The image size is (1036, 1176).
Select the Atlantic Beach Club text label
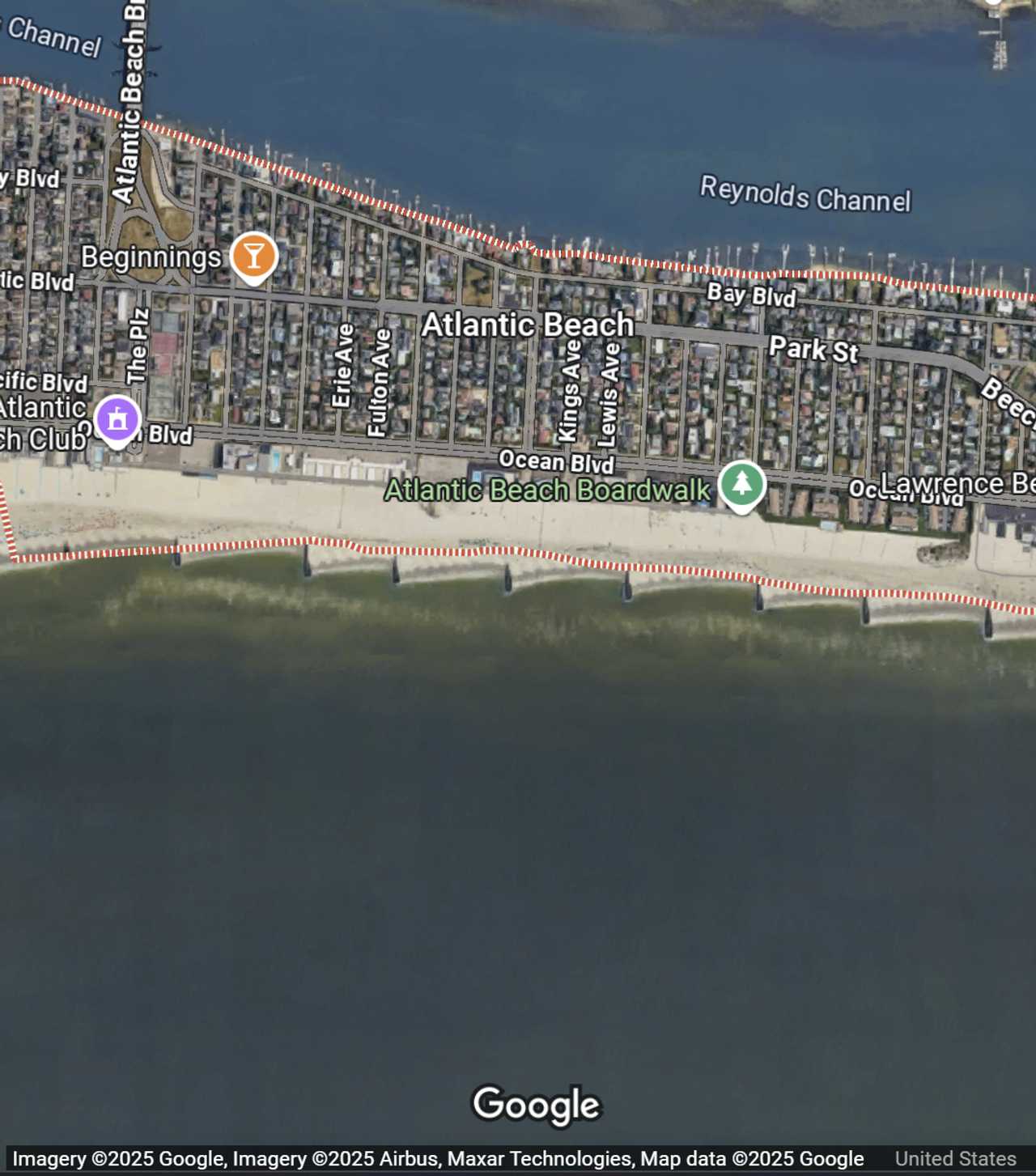pos(42,421)
